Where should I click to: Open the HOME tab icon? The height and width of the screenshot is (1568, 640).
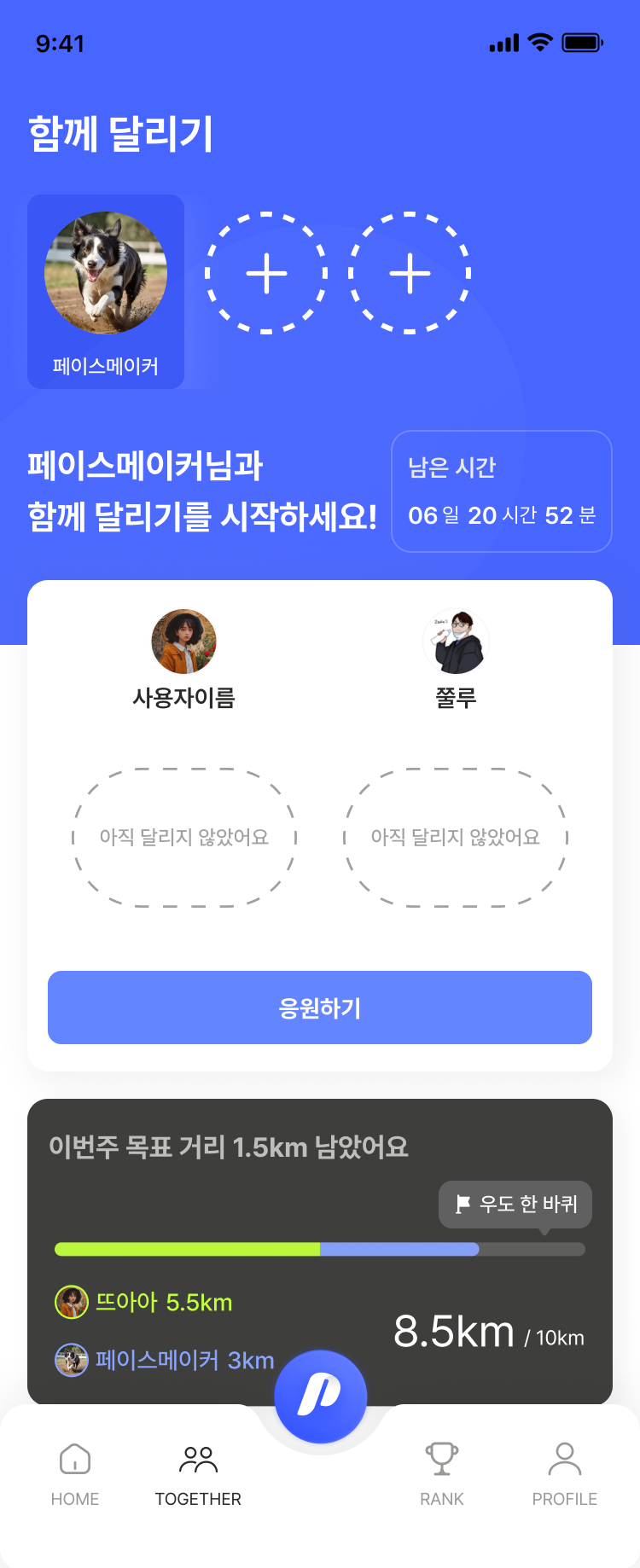coord(74,1461)
